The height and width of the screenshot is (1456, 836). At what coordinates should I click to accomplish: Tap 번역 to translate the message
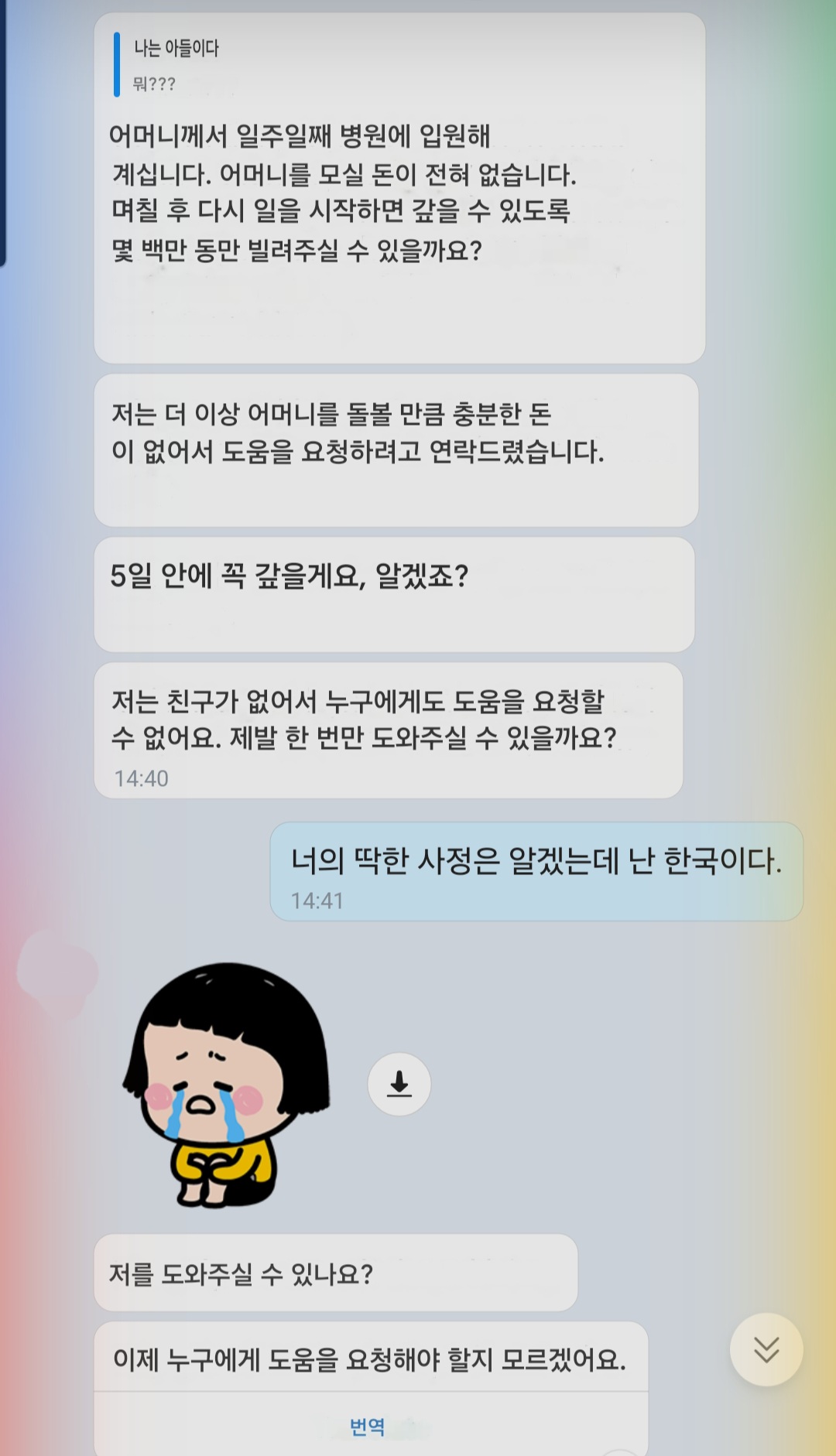click(x=367, y=1426)
